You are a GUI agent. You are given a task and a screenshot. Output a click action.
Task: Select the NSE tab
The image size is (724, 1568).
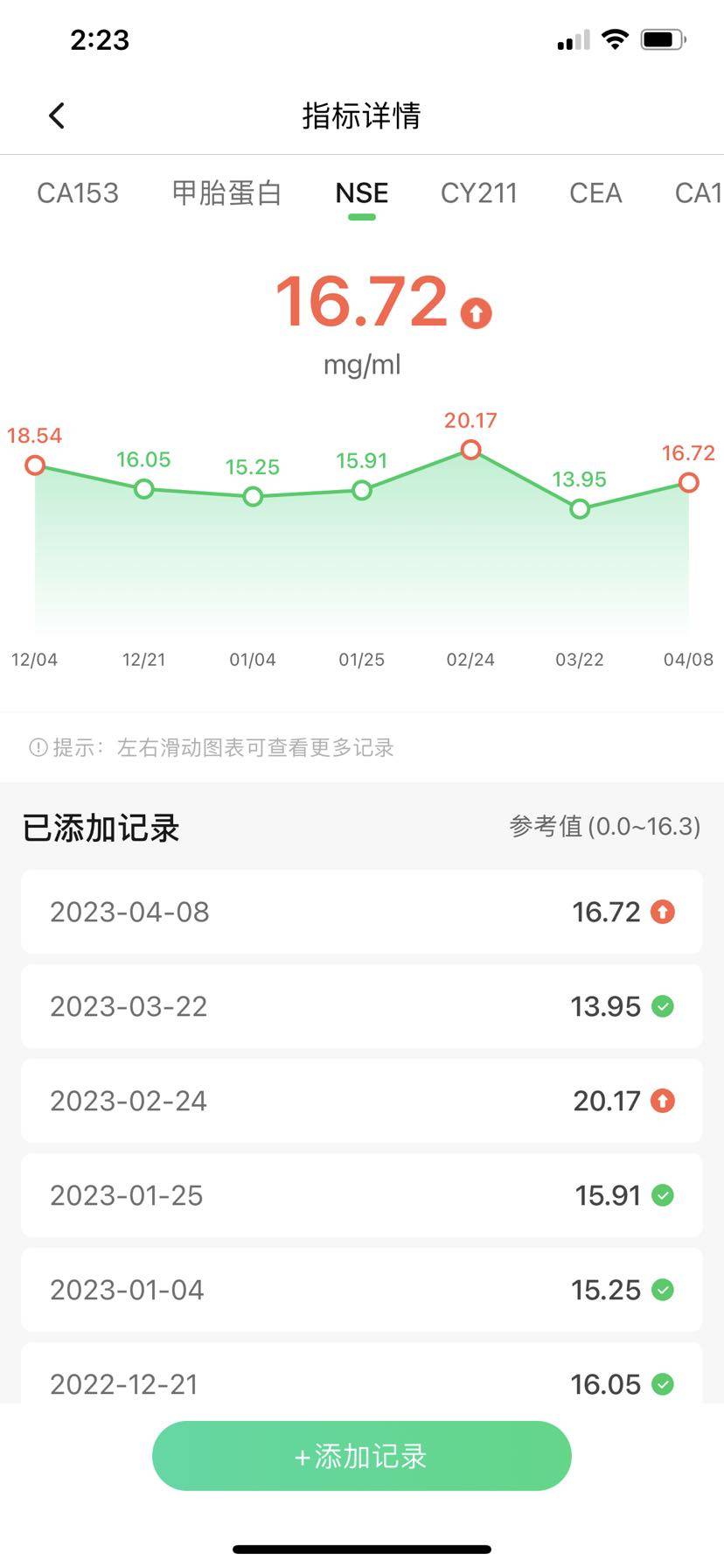(362, 193)
